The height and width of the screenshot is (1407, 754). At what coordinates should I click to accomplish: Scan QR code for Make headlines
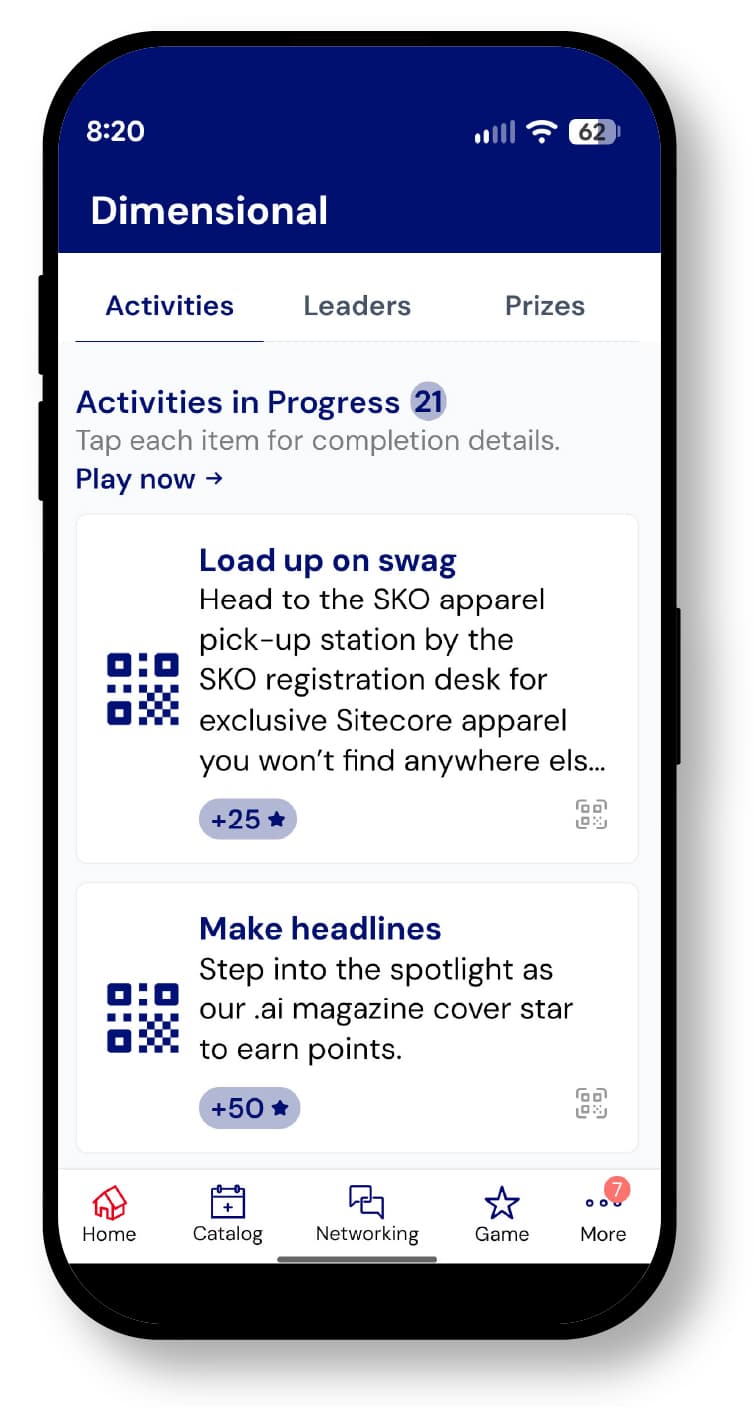(591, 1104)
